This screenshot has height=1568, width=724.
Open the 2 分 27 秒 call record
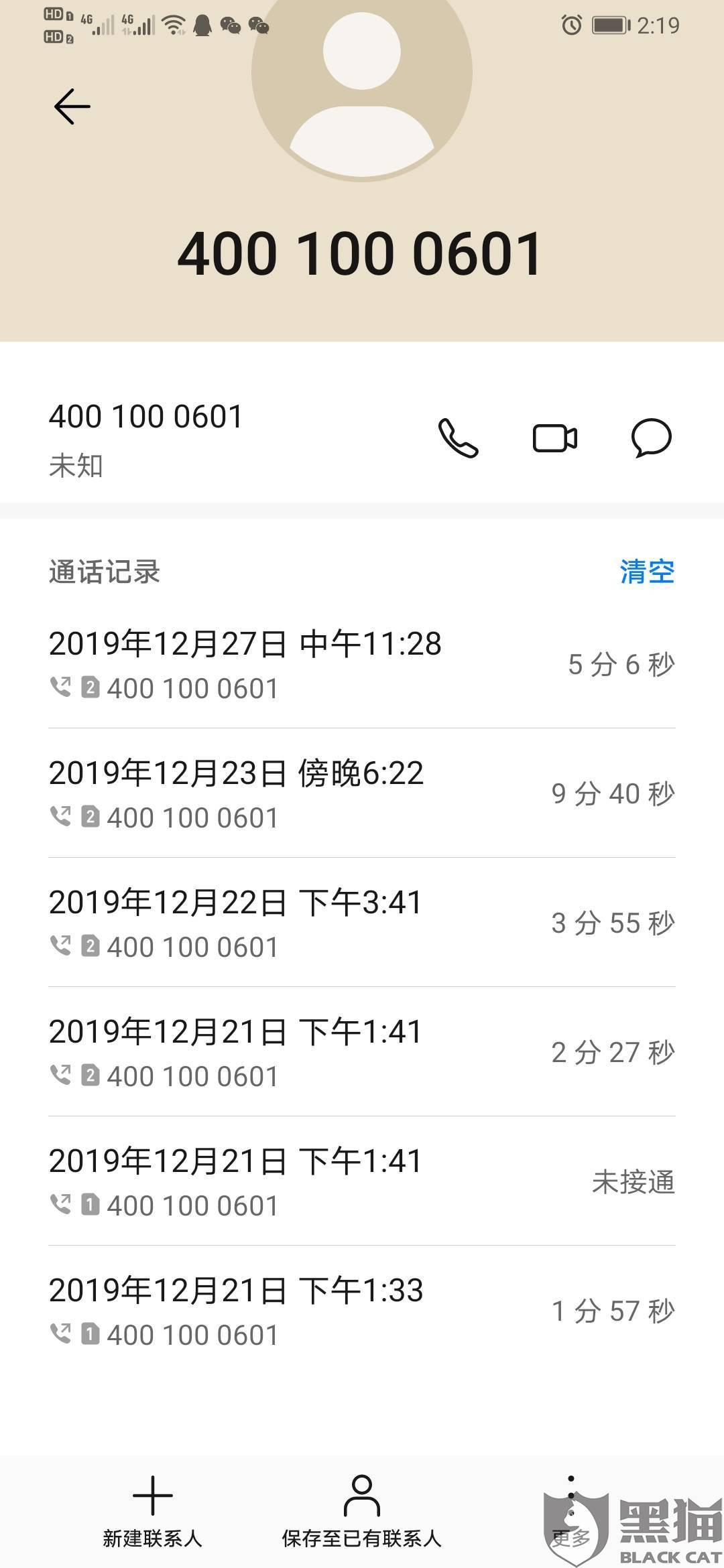(x=362, y=1052)
